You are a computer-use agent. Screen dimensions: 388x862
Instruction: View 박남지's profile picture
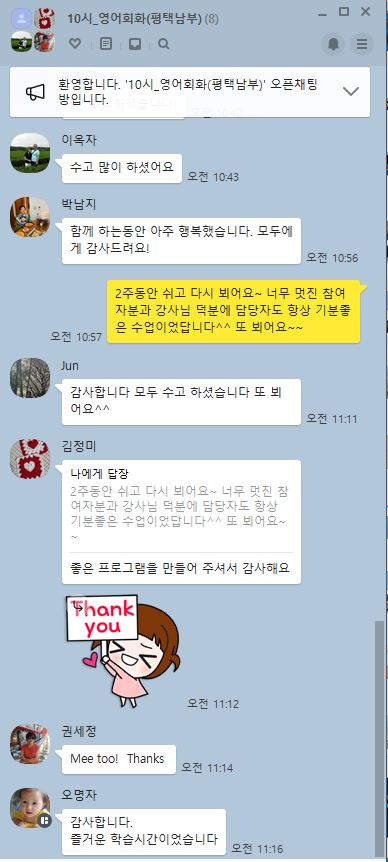(x=30, y=217)
